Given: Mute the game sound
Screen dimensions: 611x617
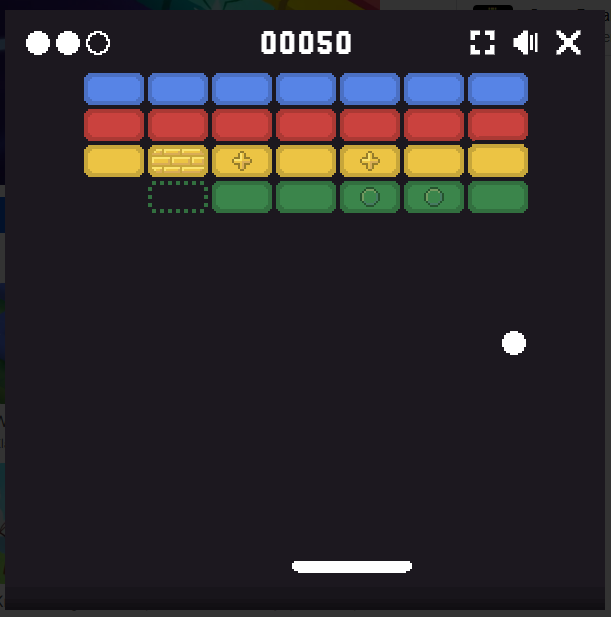Looking at the screenshot, I should [x=525, y=42].
